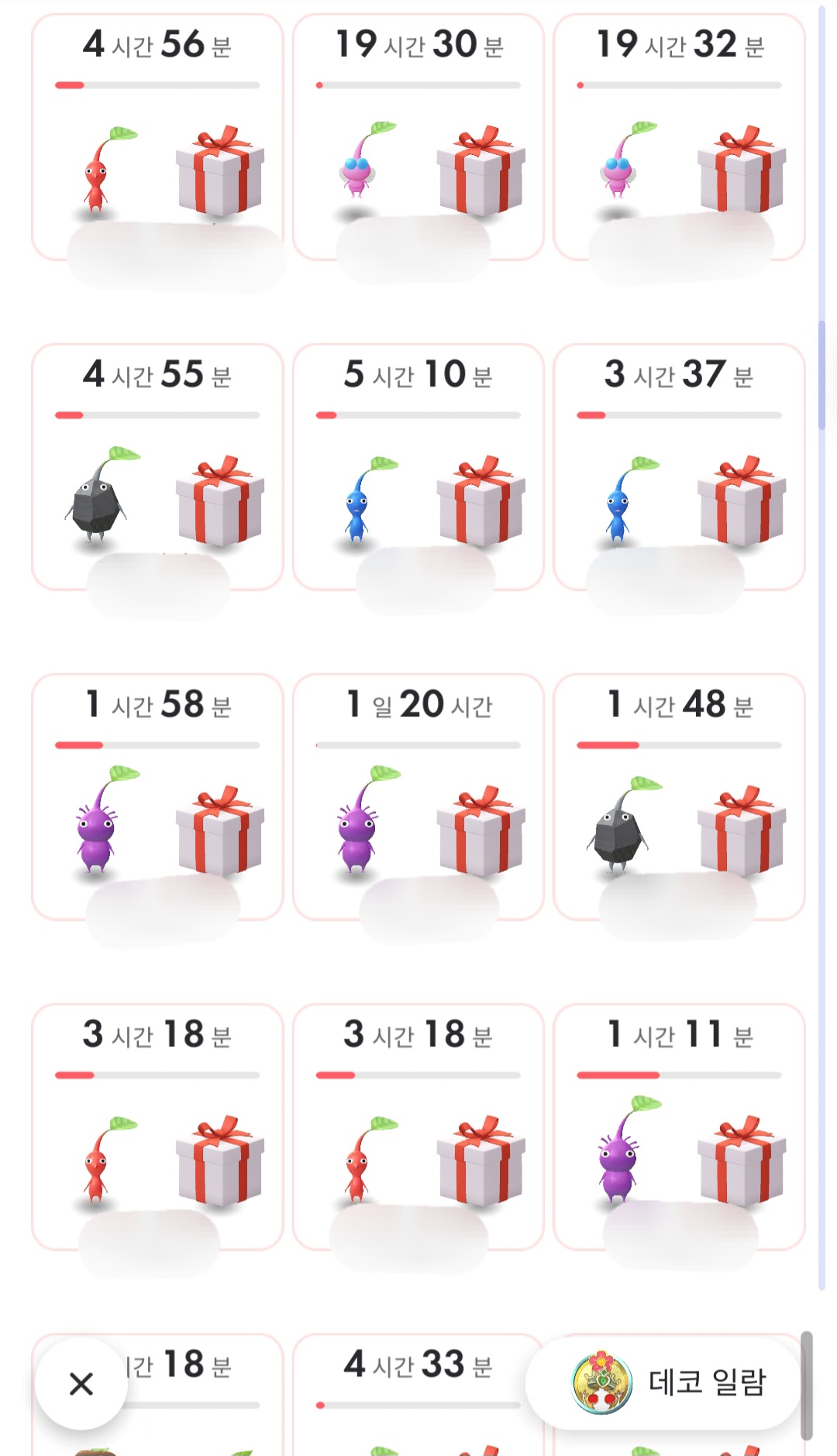View the blue Pikmin card at 3시간 37분
The height and width of the screenshot is (1456, 837).
pos(680,467)
